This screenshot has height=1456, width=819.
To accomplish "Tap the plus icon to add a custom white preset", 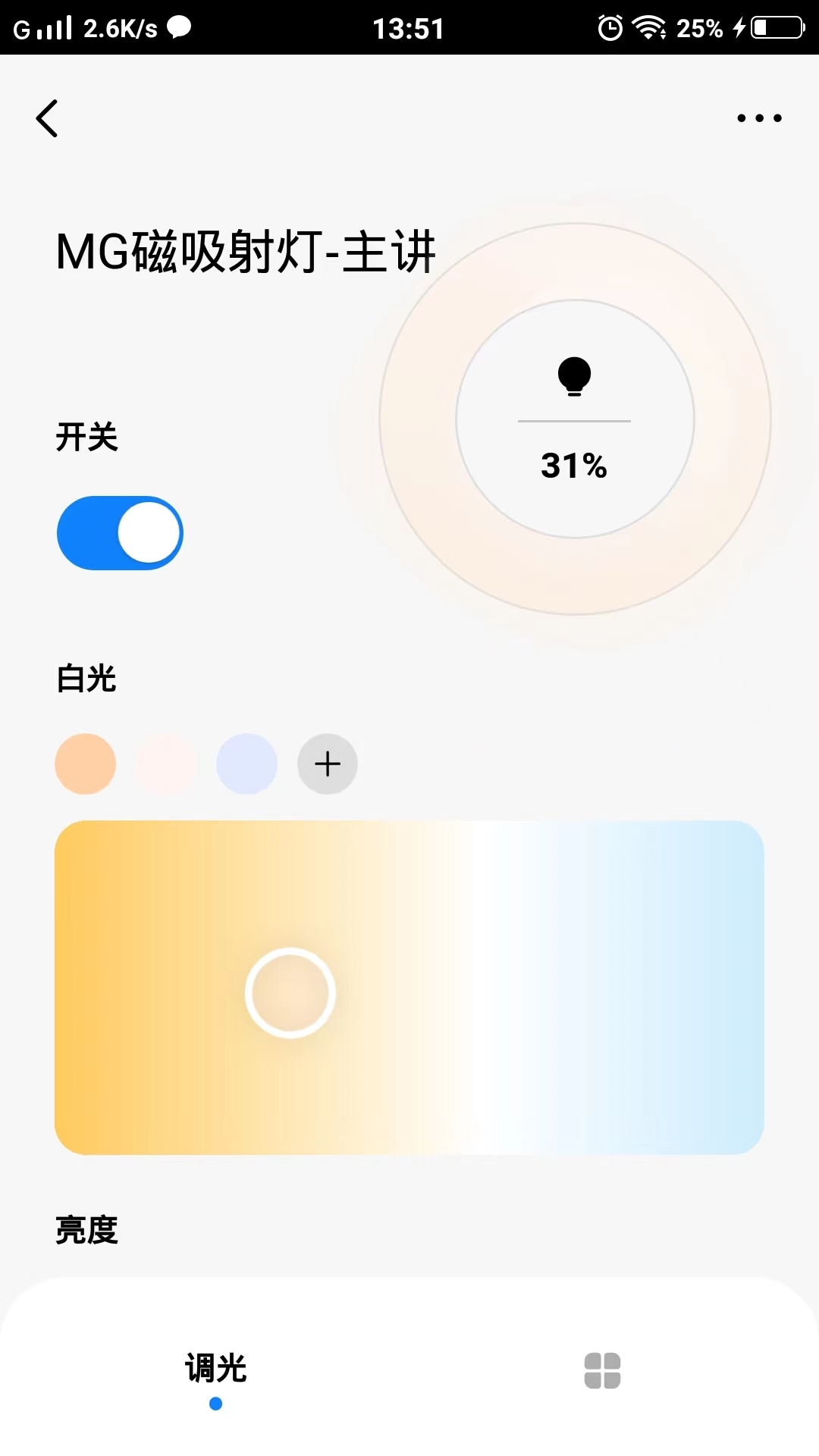I will click(x=327, y=764).
